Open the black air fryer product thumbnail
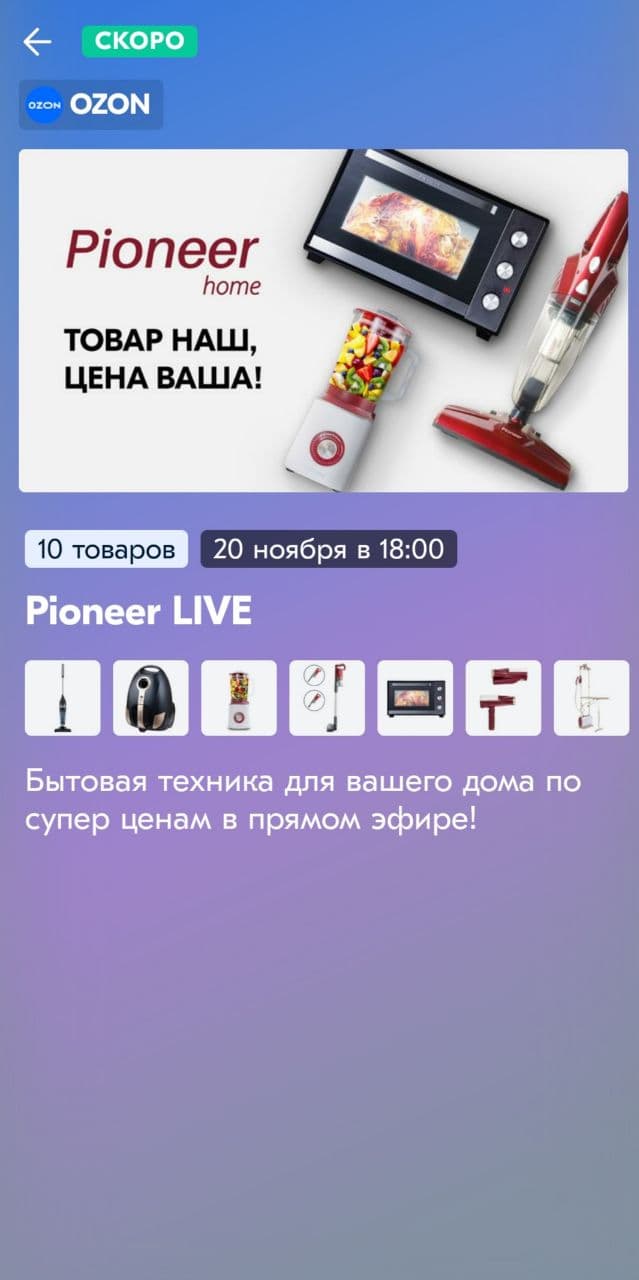 (151, 697)
